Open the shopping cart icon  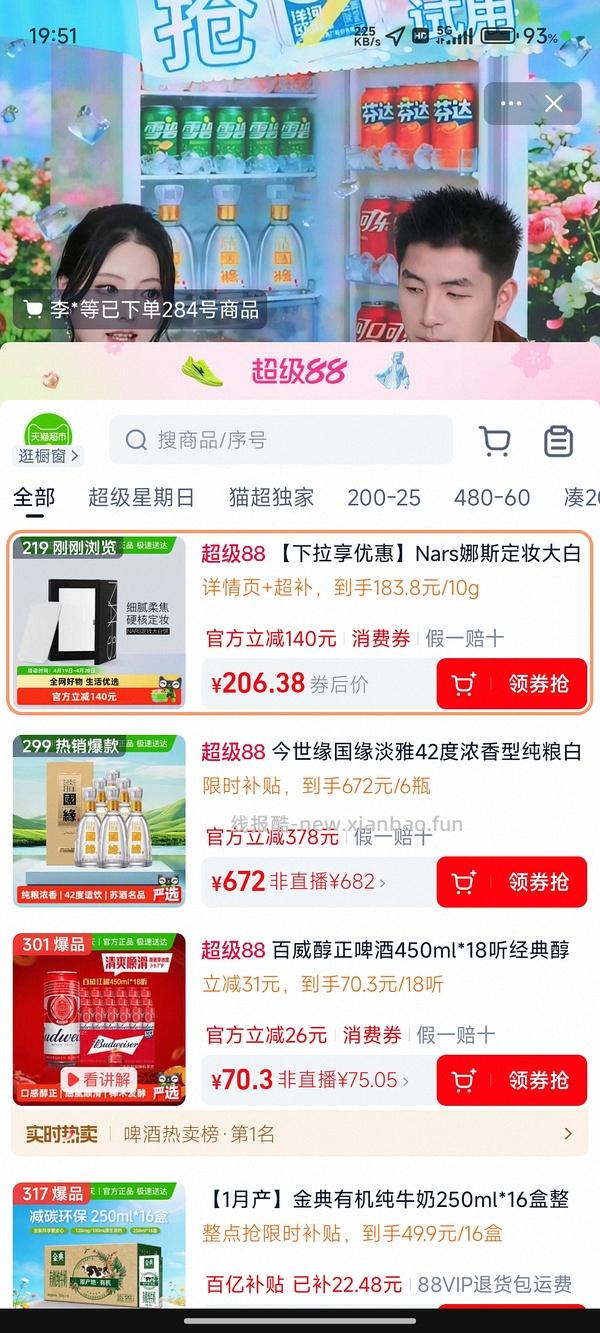click(494, 440)
